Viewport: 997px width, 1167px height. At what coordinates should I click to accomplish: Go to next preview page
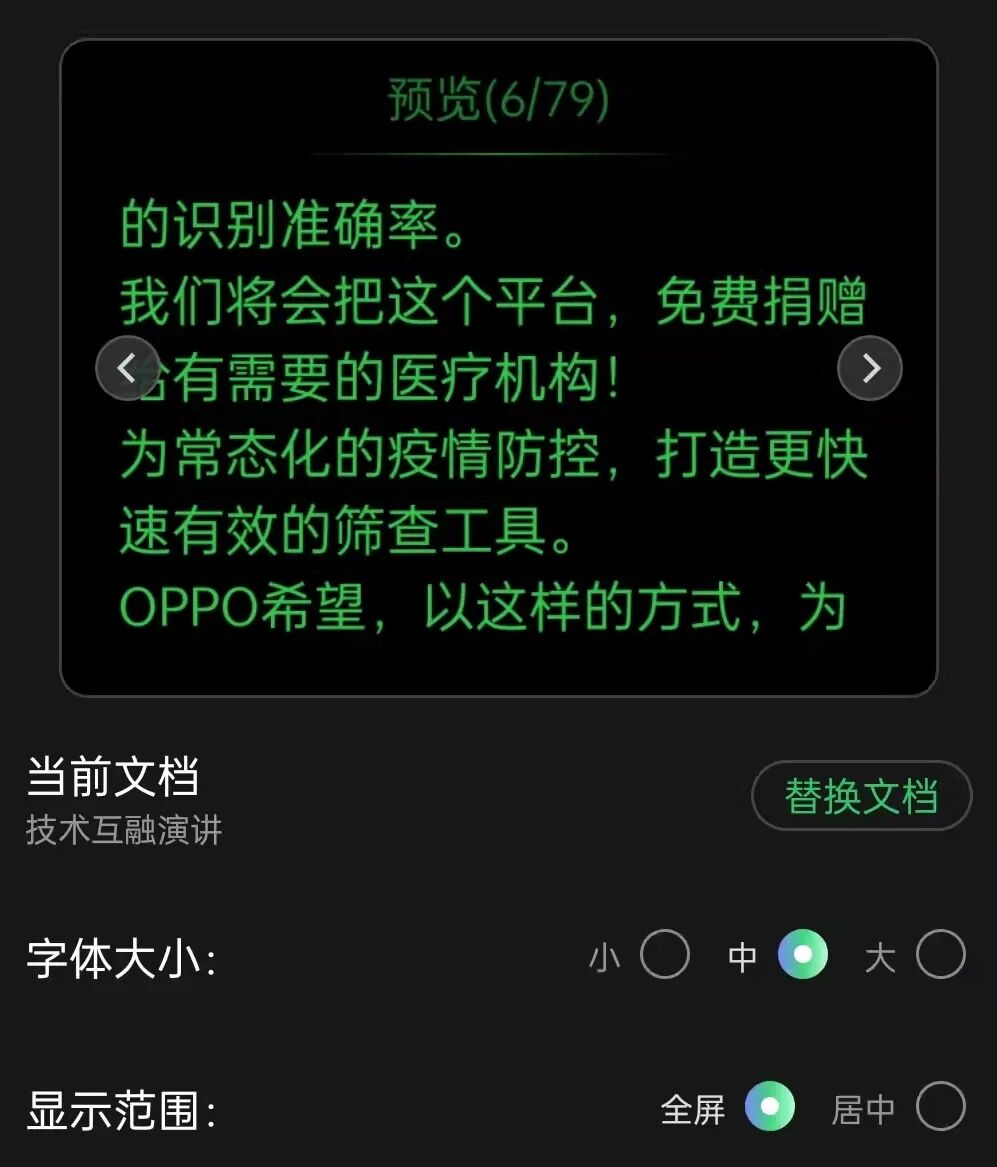coord(870,368)
